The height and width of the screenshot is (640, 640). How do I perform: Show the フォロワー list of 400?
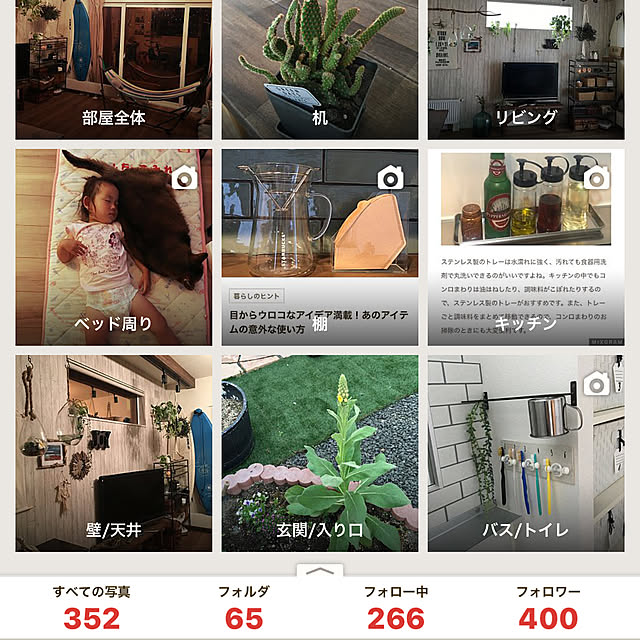tap(548, 608)
